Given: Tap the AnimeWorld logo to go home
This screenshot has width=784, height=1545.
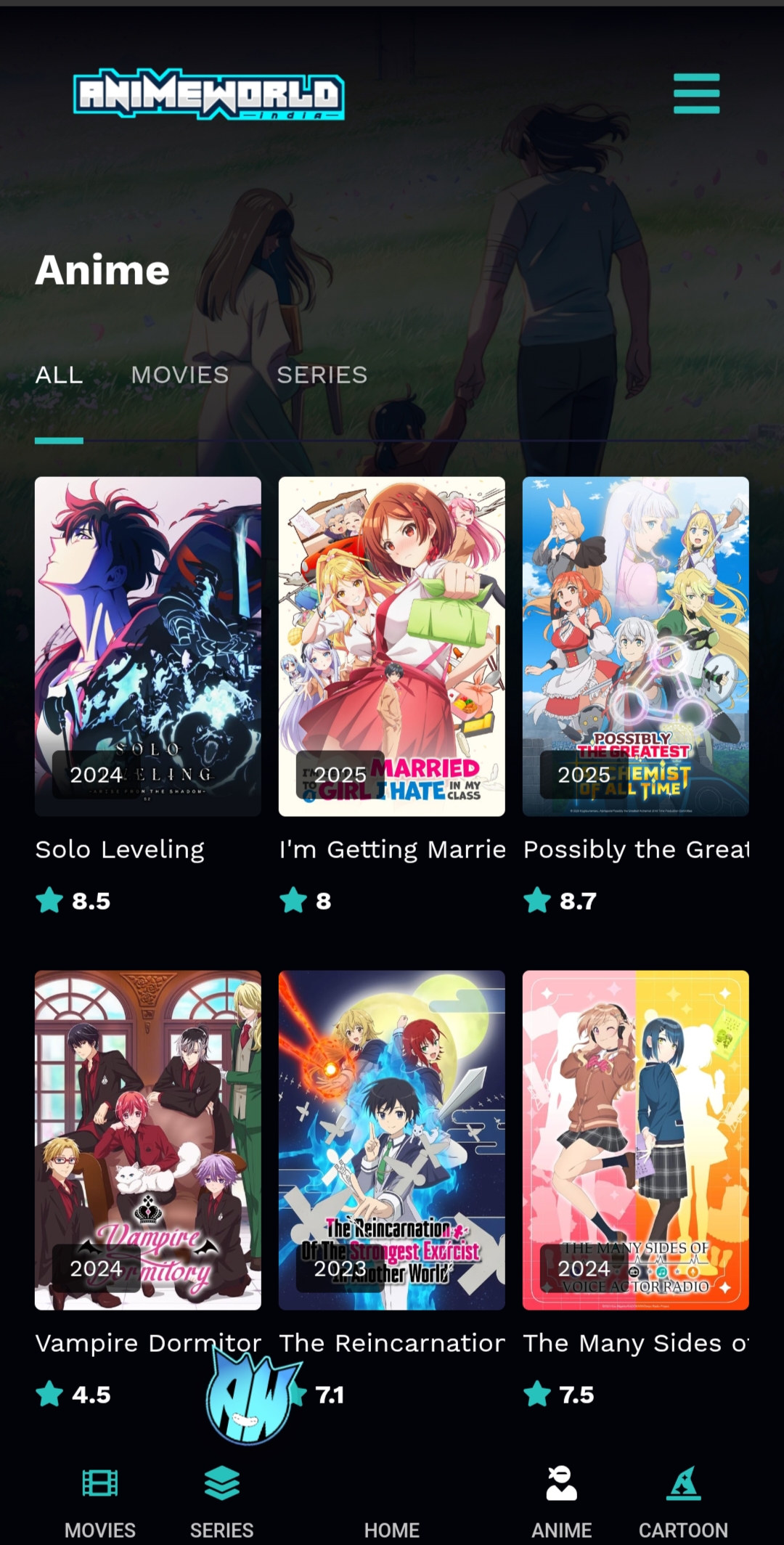Looking at the screenshot, I should [x=209, y=94].
